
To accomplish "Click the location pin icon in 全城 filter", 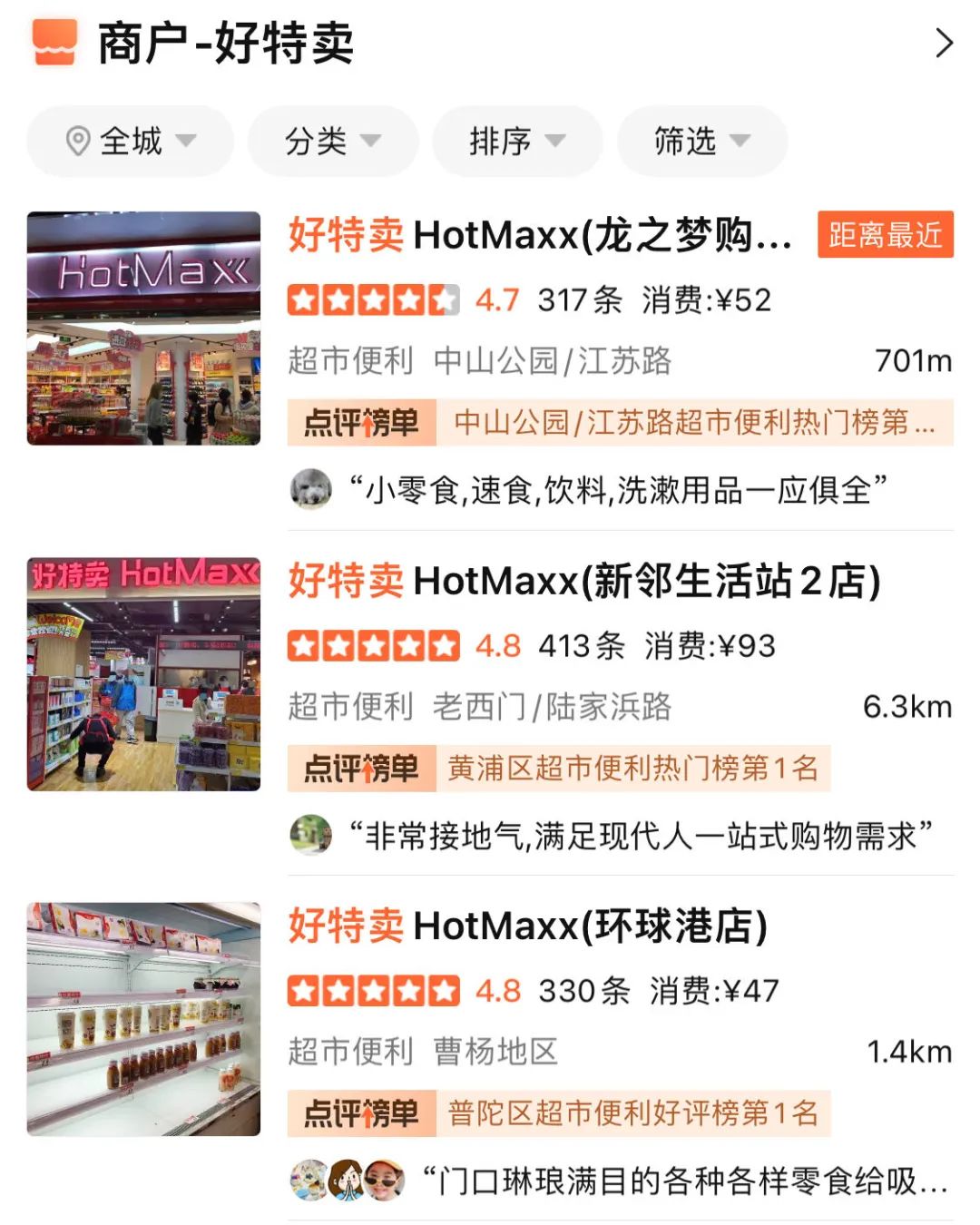I will 80,141.
